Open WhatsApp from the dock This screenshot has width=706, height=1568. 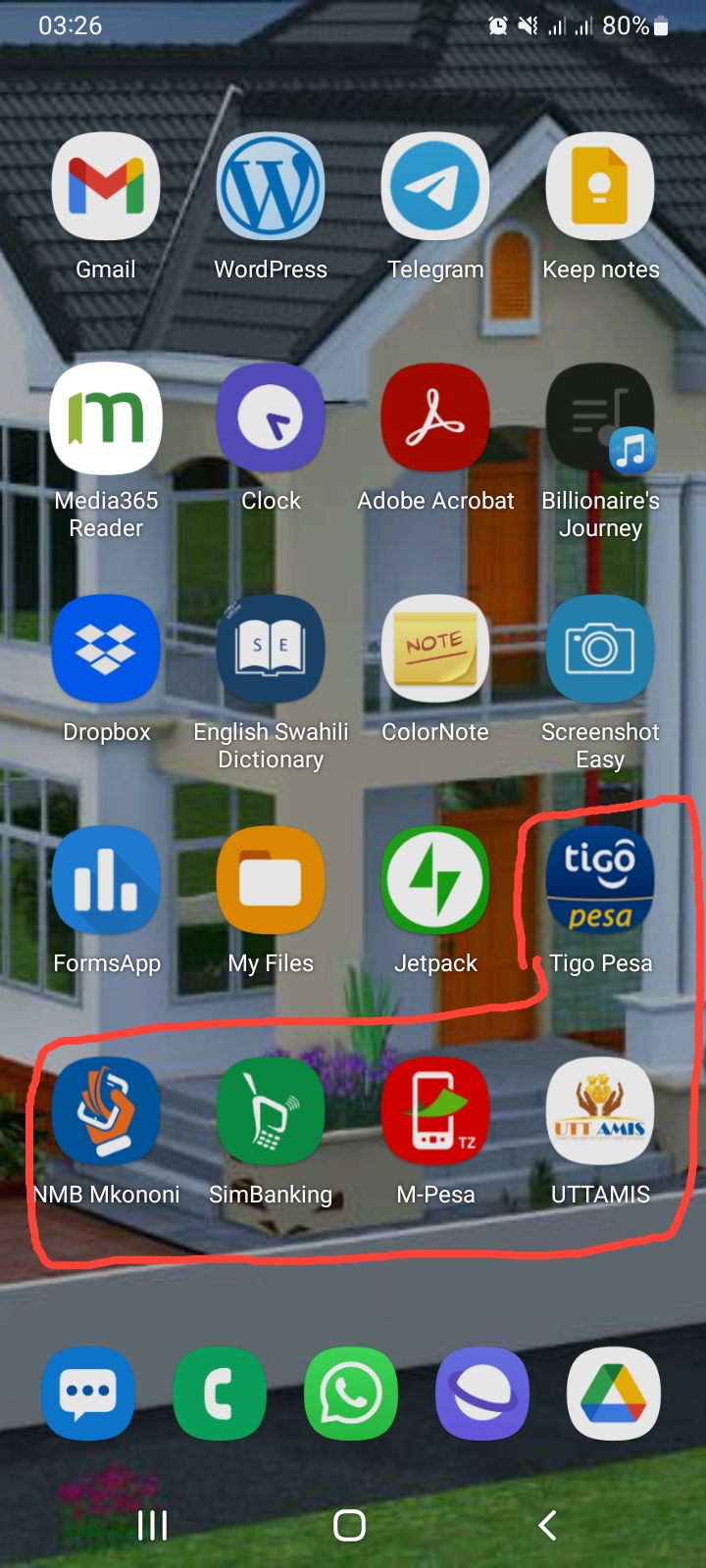pyautogui.click(x=351, y=1394)
